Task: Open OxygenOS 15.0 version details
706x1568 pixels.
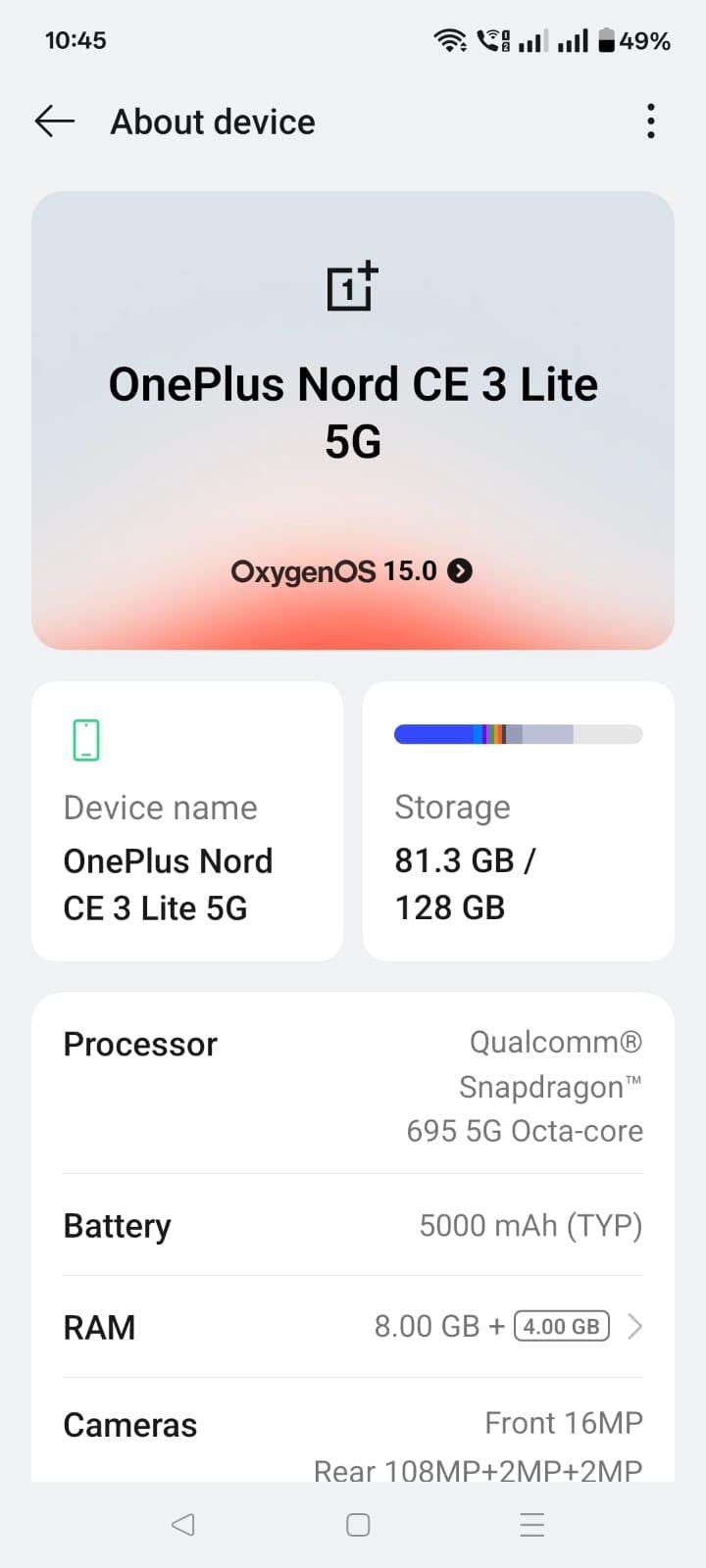Action: click(x=352, y=571)
